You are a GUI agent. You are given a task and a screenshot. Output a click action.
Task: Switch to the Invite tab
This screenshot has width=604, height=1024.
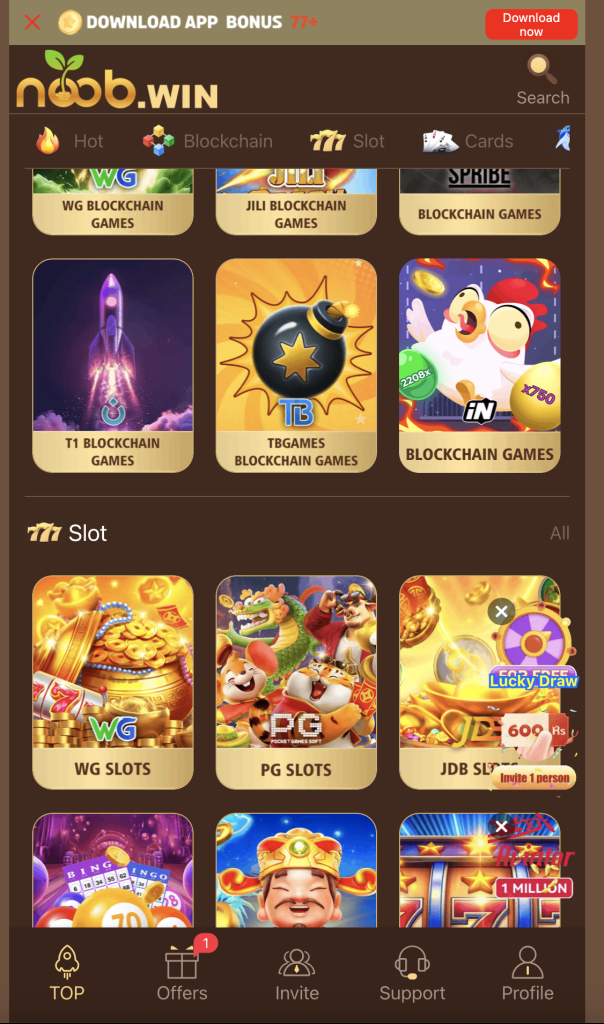click(x=297, y=974)
